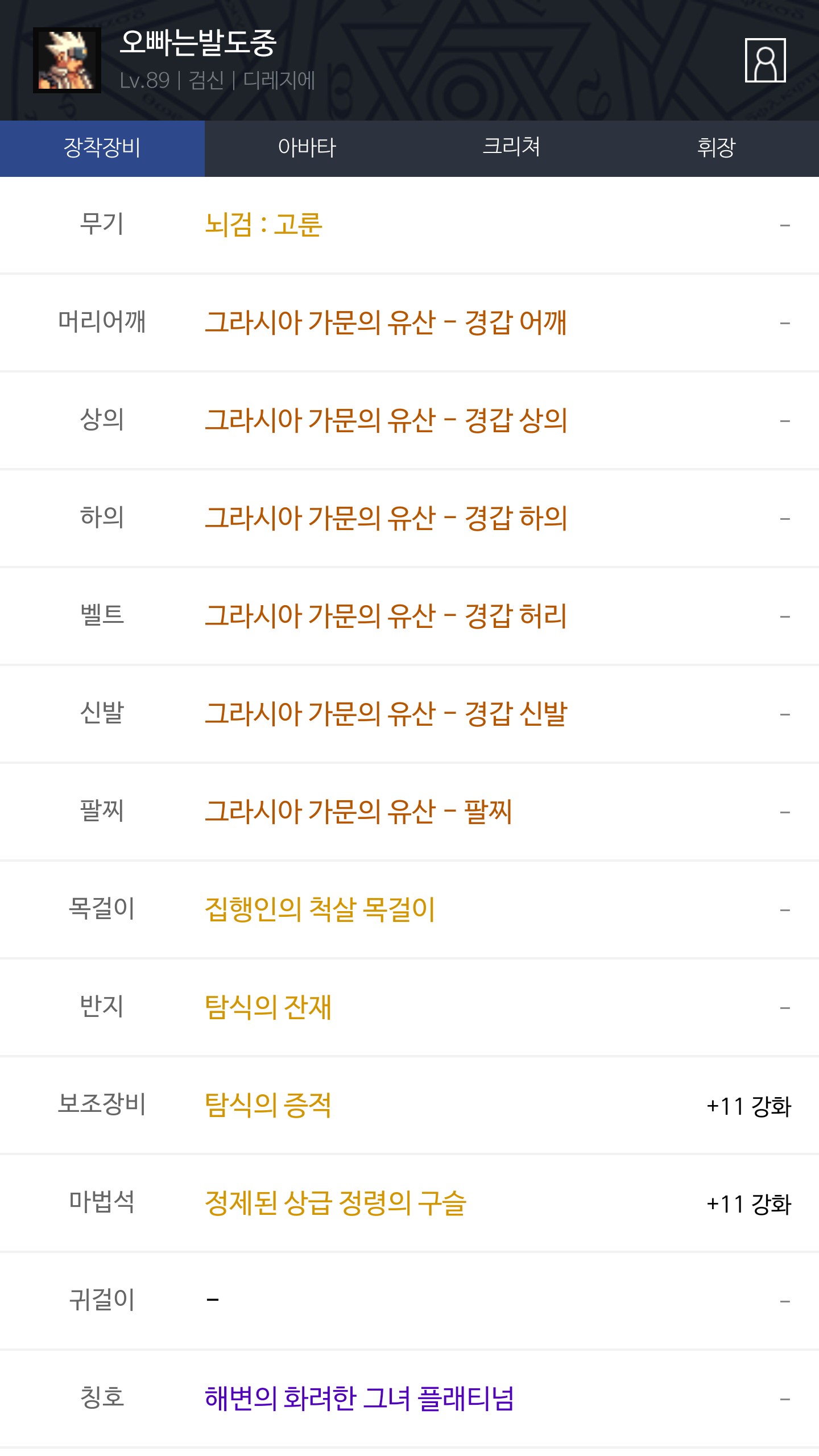View 그라시아 가문의 유산 - 경갑 어깨
819x1456 pixels.
[x=386, y=322]
